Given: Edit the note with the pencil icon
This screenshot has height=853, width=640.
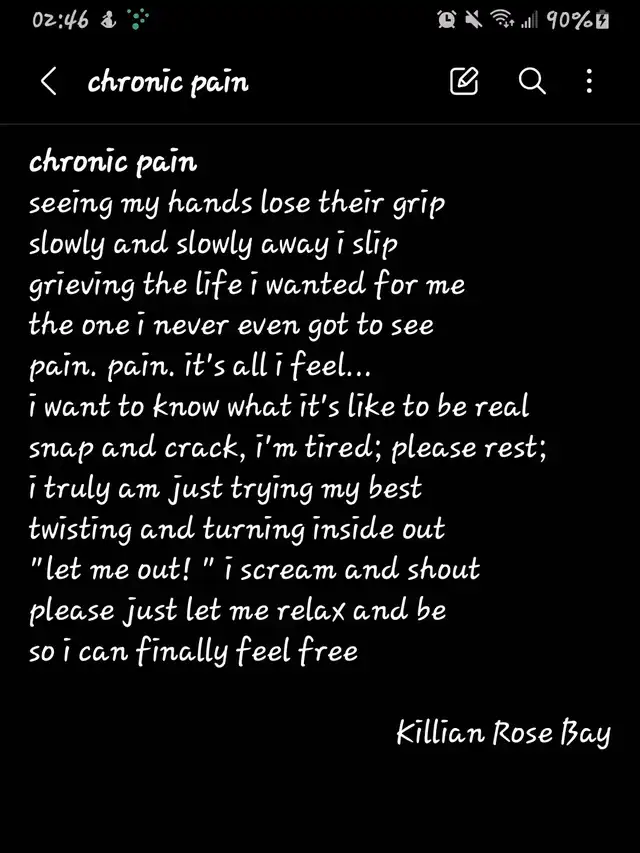Looking at the screenshot, I should point(464,82).
